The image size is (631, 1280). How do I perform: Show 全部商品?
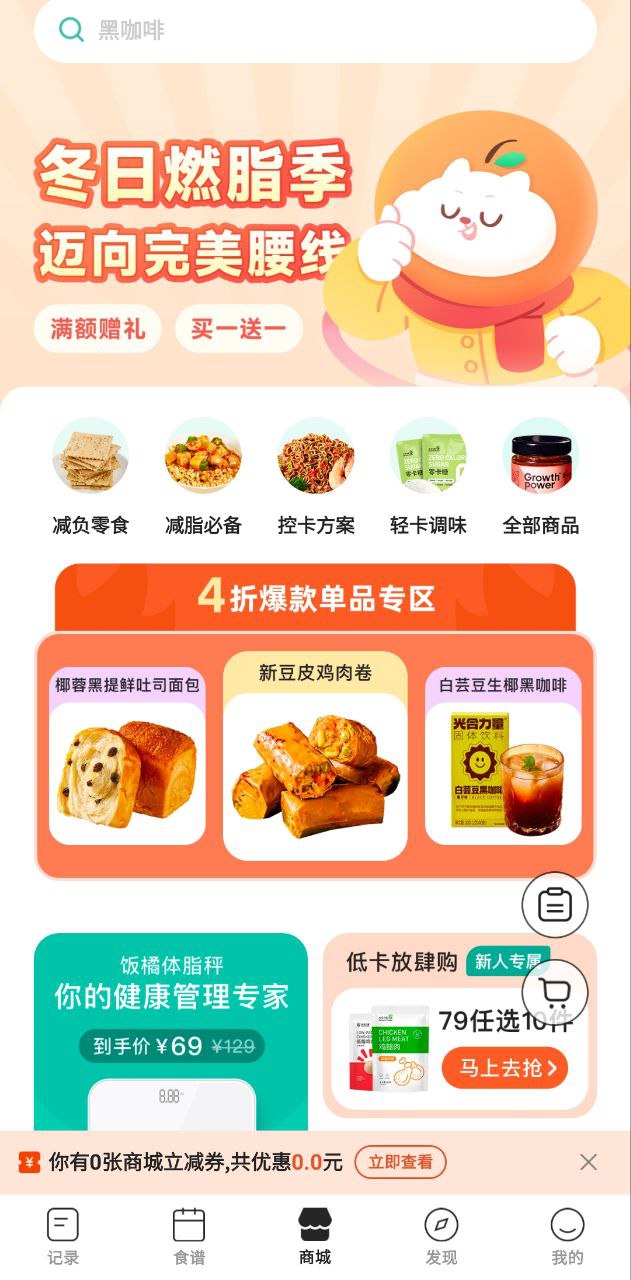[541, 476]
